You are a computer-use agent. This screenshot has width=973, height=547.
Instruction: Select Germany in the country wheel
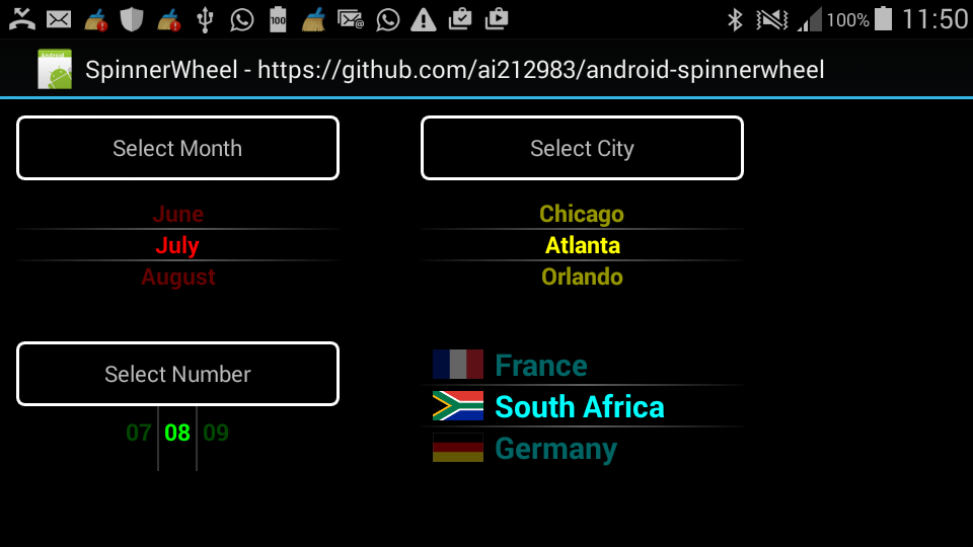click(x=555, y=449)
